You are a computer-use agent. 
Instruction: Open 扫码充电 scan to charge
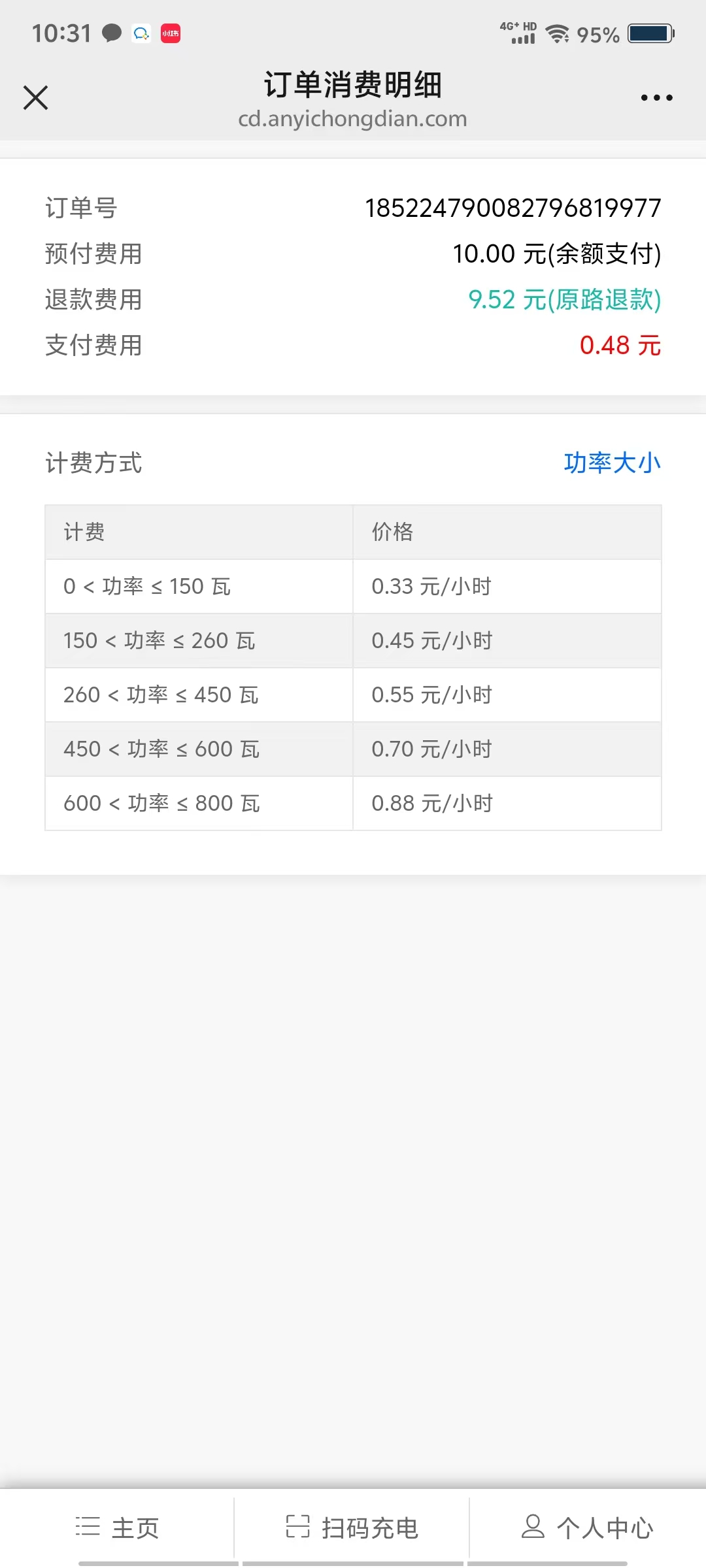click(352, 1527)
